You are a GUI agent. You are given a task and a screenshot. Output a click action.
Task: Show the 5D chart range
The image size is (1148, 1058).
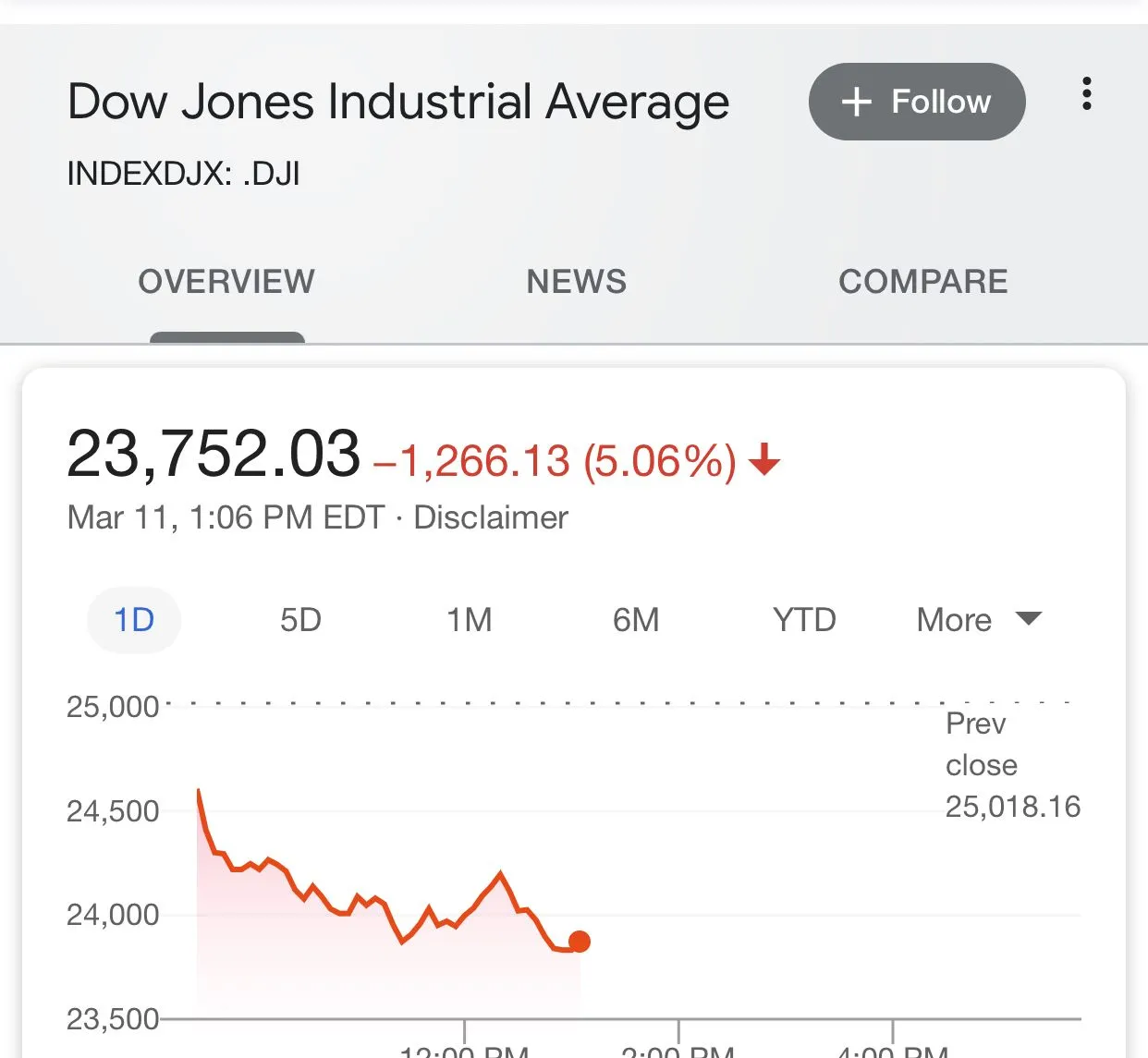[x=300, y=620]
